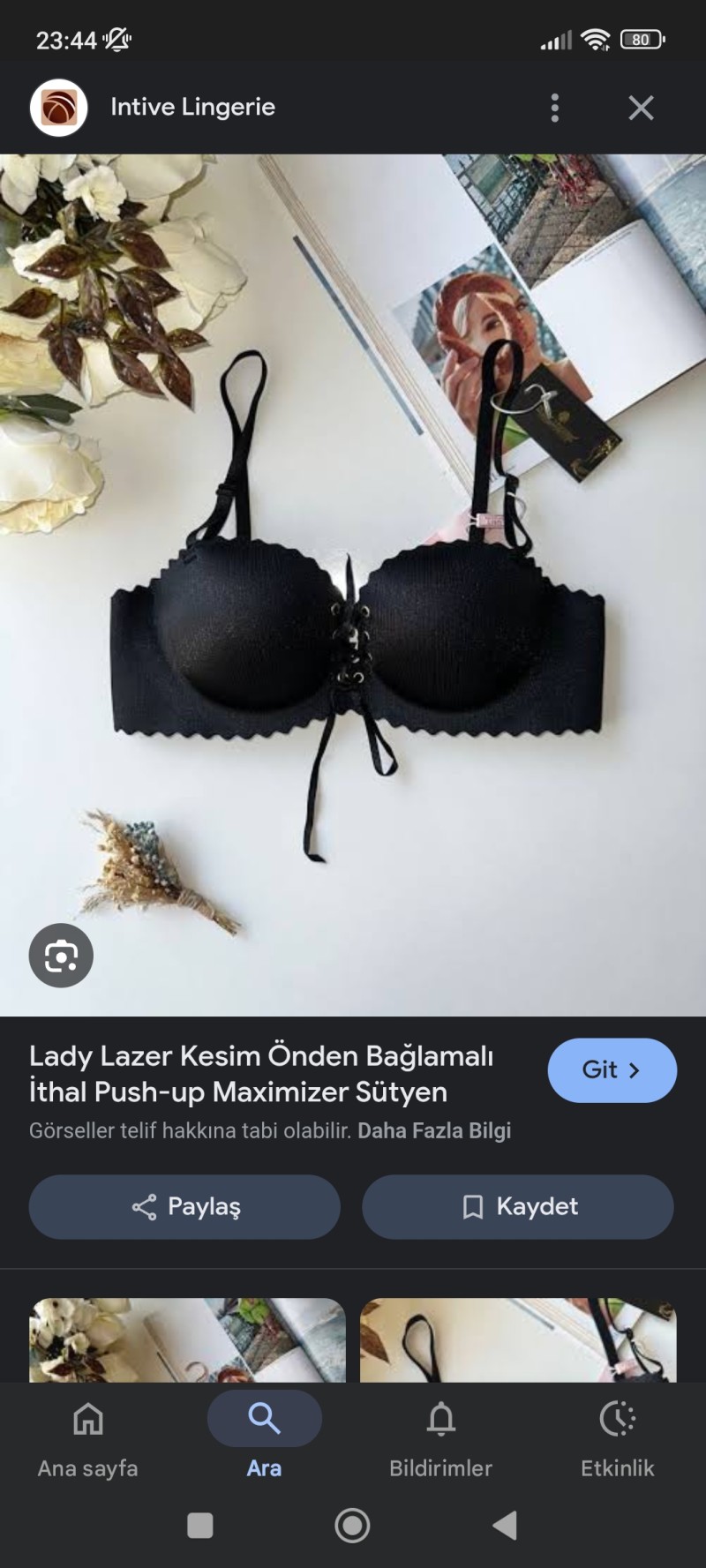706x1568 pixels.
Task: Open the three-dot overflow menu
Action: [554, 108]
